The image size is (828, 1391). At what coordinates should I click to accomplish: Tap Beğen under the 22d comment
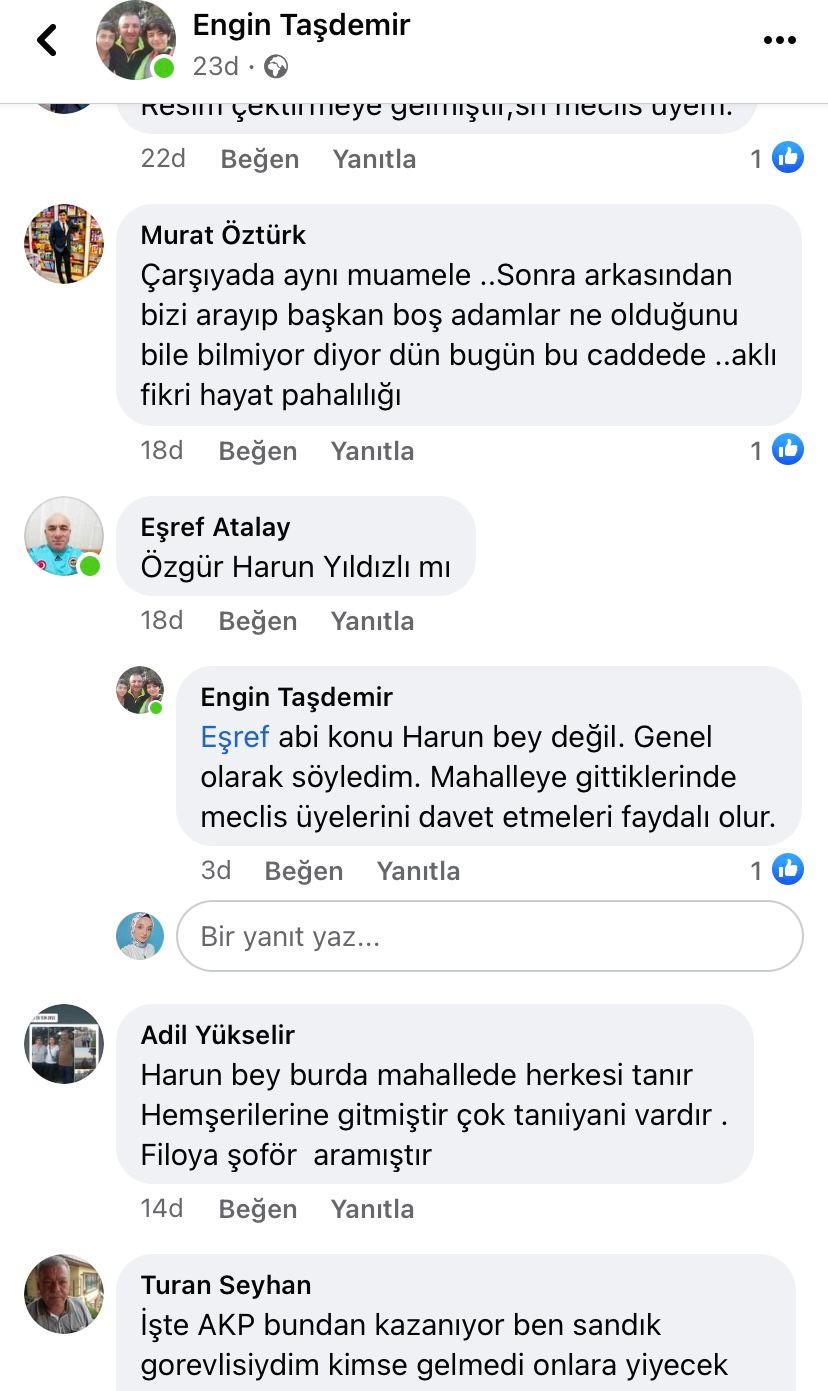259,159
